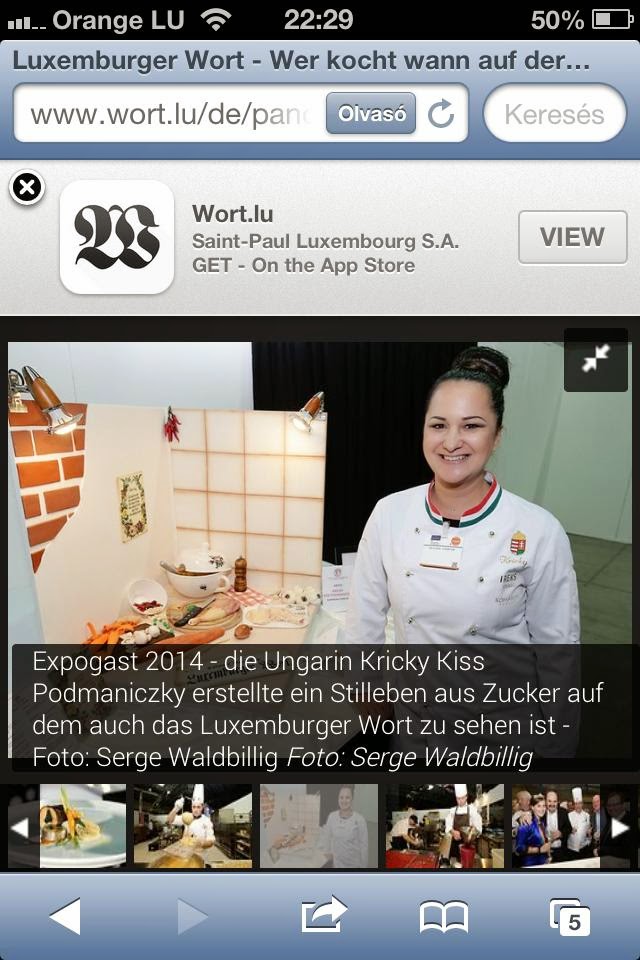
Task: Open the chef in kitchen thumbnail
Action: (x=192, y=826)
